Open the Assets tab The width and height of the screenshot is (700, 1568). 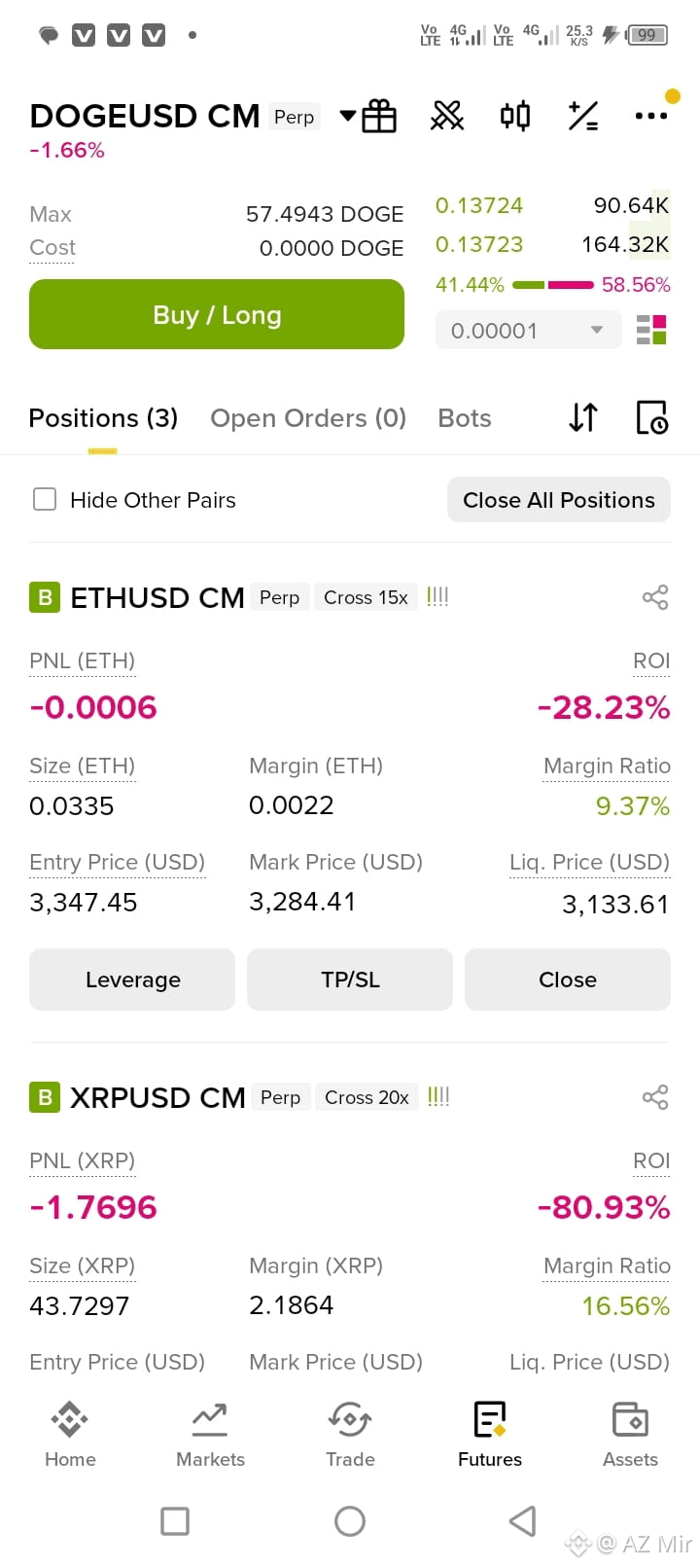click(x=630, y=1435)
